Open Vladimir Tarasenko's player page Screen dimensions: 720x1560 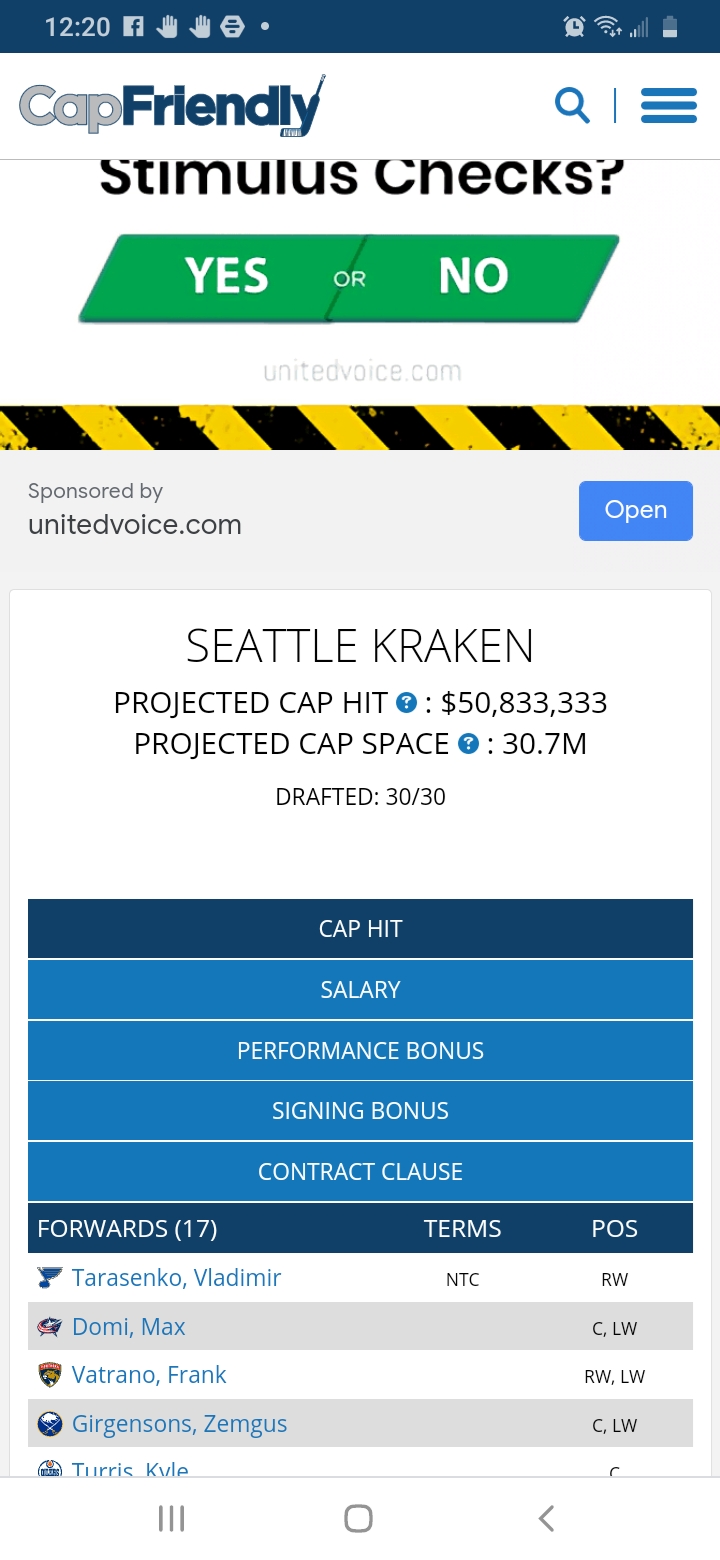tap(176, 1278)
